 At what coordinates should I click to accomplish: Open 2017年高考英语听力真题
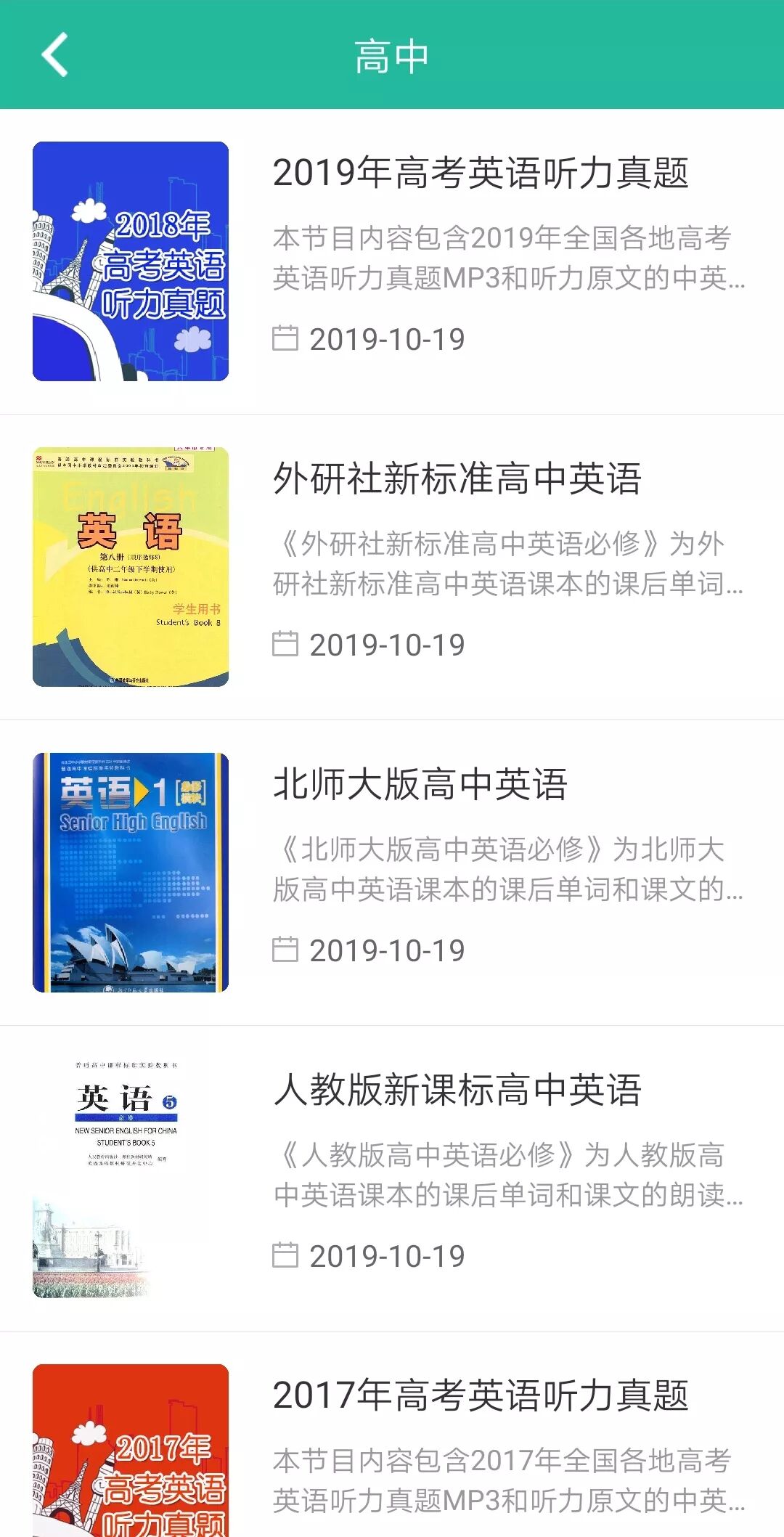point(479,1396)
